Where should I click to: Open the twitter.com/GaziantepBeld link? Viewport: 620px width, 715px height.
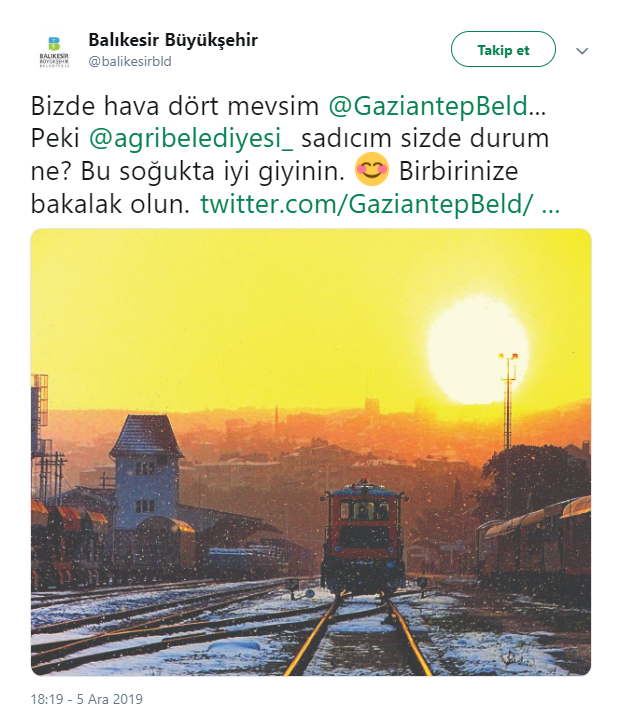[x=379, y=204]
